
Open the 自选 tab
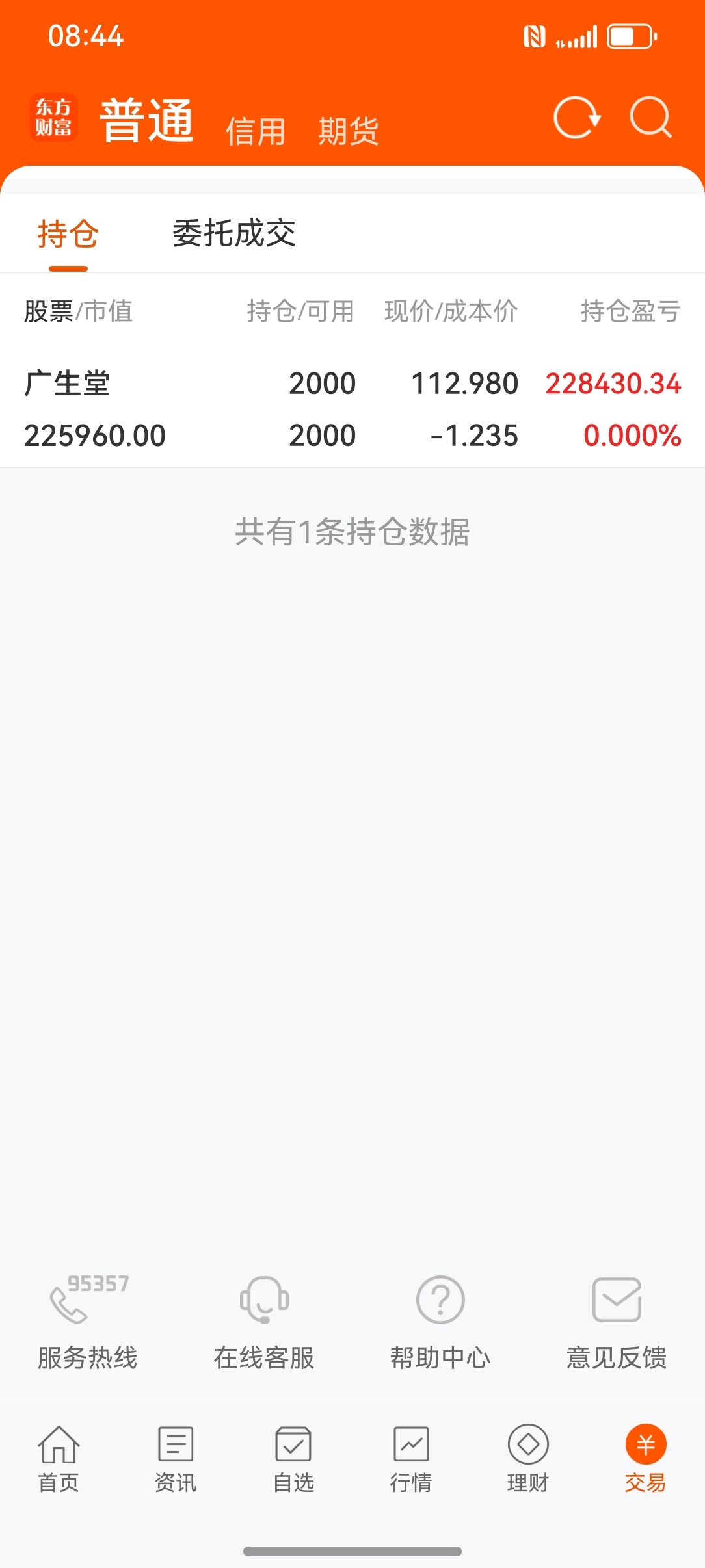coord(293,1459)
